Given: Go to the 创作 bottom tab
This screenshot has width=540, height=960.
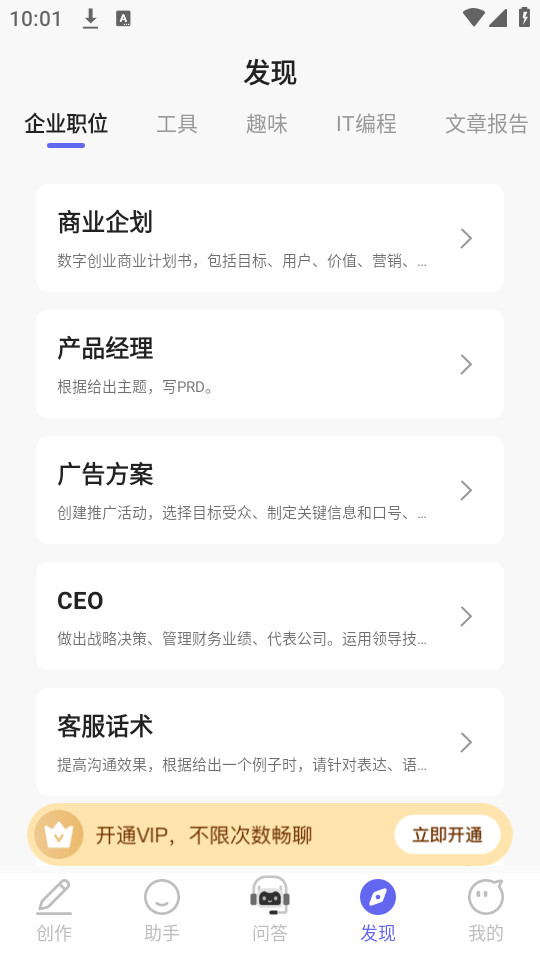Looking at the screenshot, I should tap(54, 911).
